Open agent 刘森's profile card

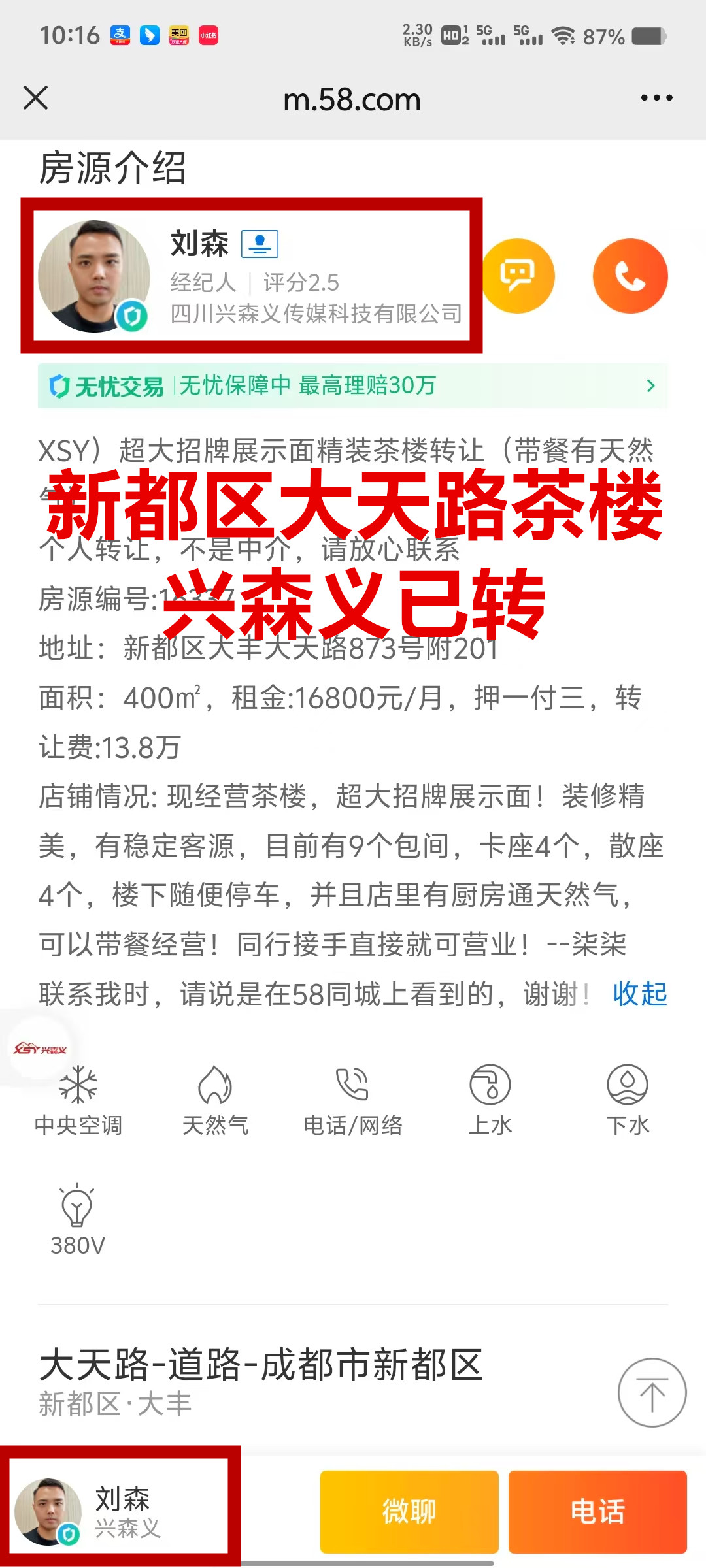click(x=251, y=276)
